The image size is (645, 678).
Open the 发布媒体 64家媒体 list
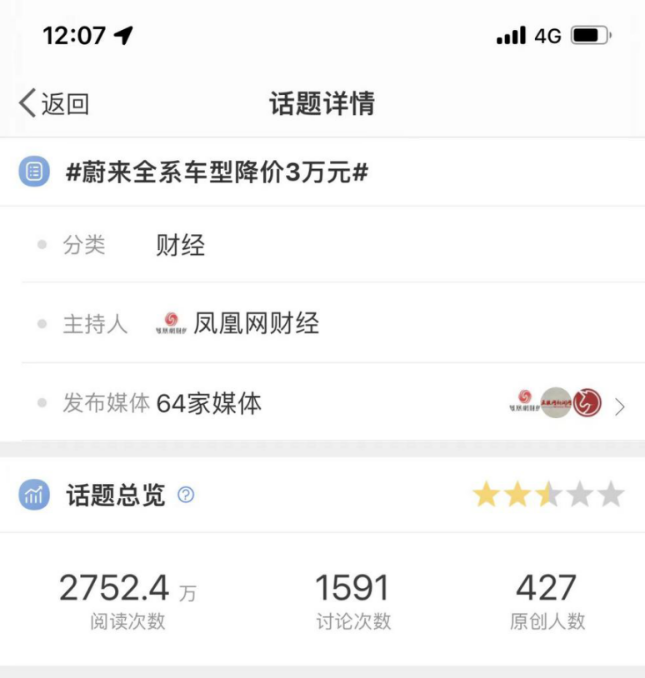click(620, 405)
